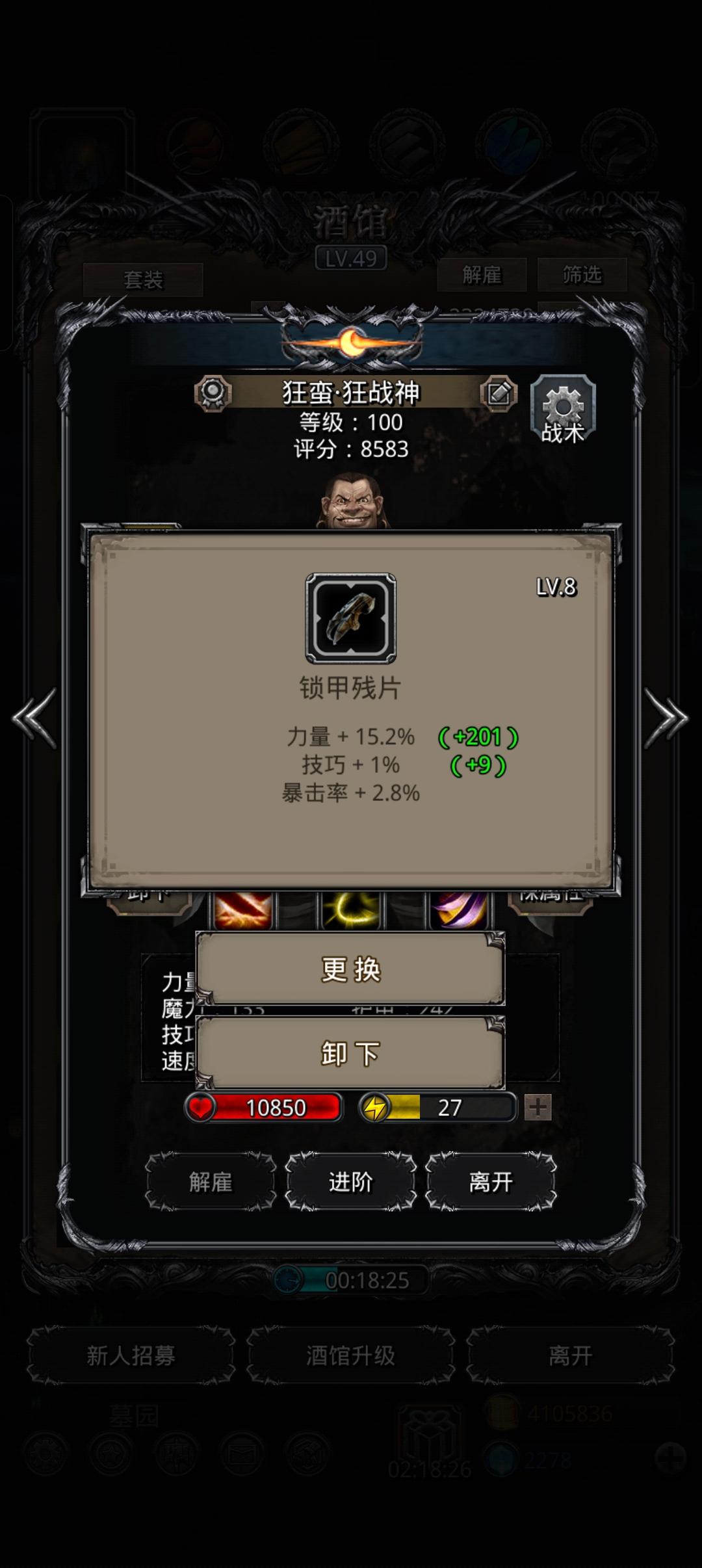
Task: Click the + beside the yellow energy bar
Action: tap(538, 1107)
